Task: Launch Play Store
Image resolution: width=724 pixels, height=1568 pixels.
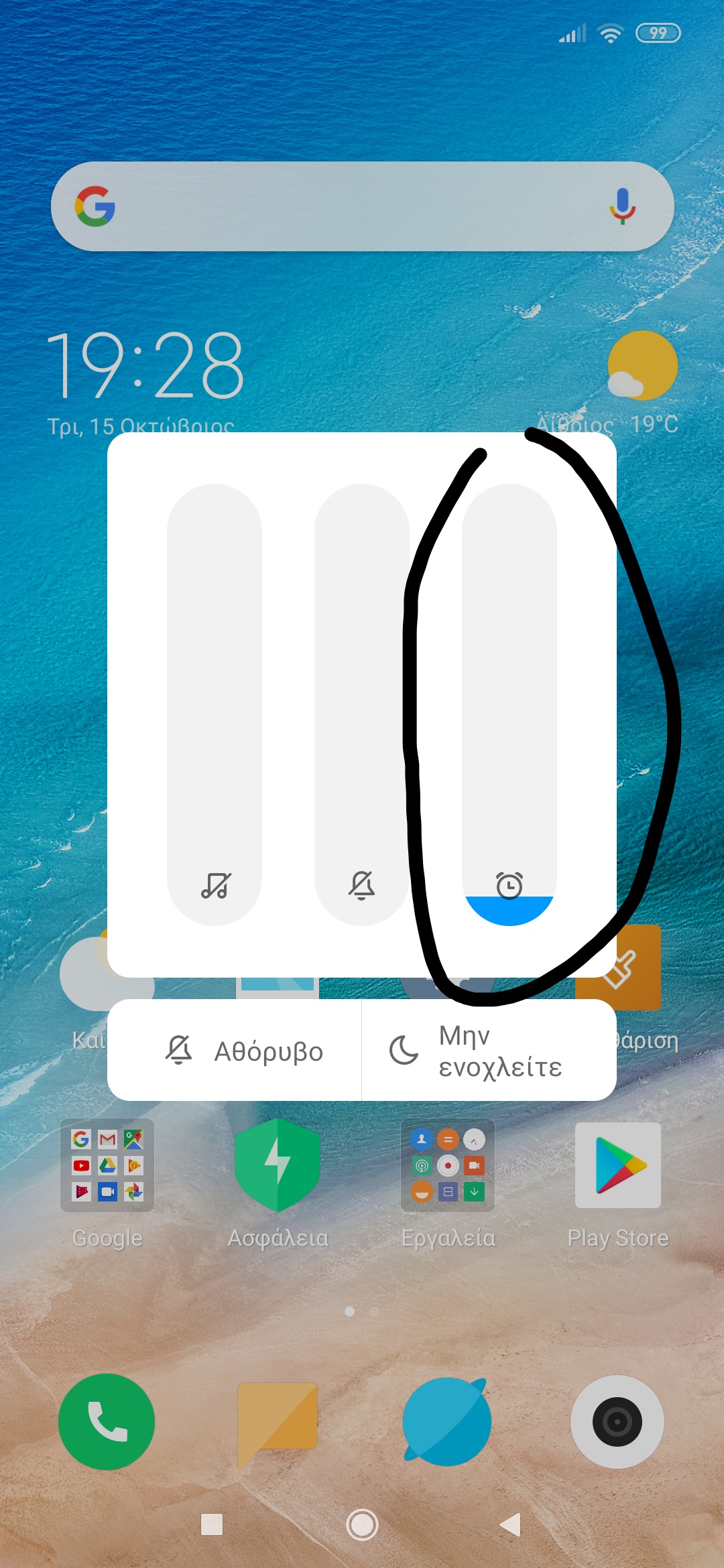Action: pyautogui.click(x=618, y=1166)
